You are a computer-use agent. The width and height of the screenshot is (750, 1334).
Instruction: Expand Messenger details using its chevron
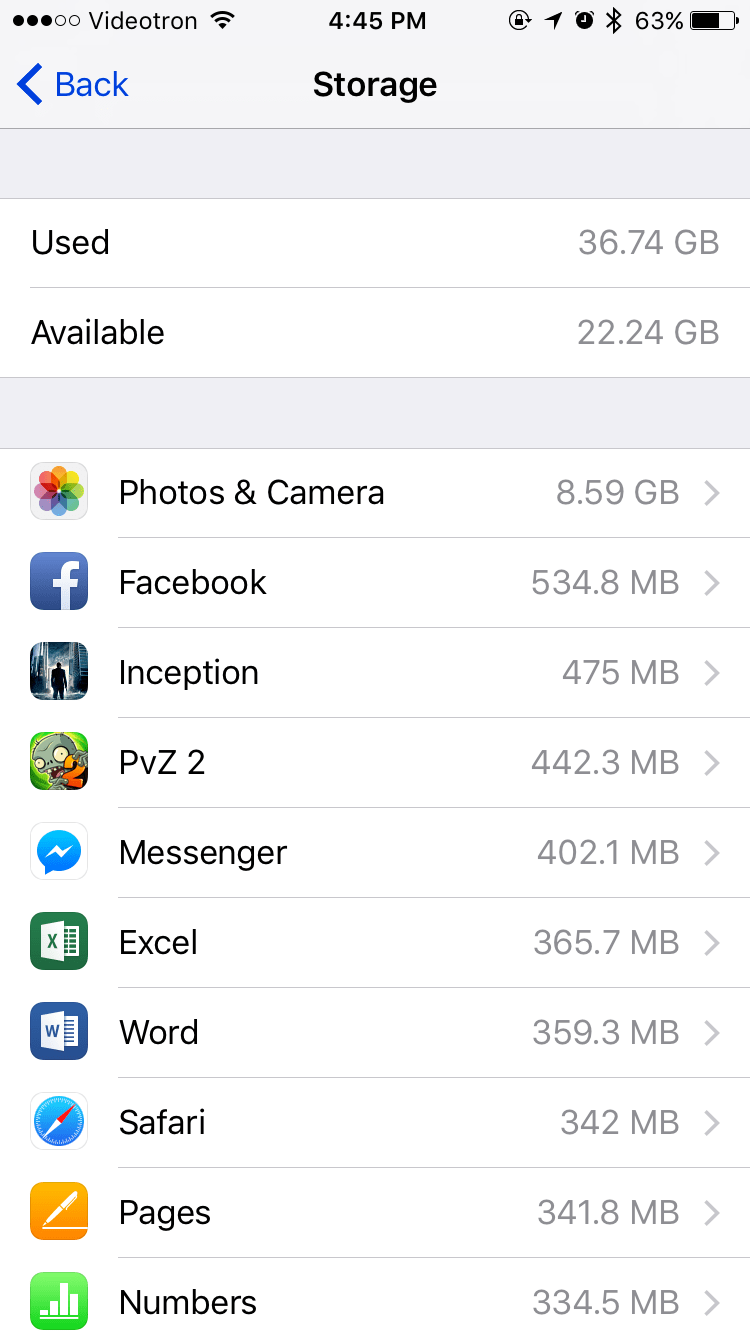(712, 852)
